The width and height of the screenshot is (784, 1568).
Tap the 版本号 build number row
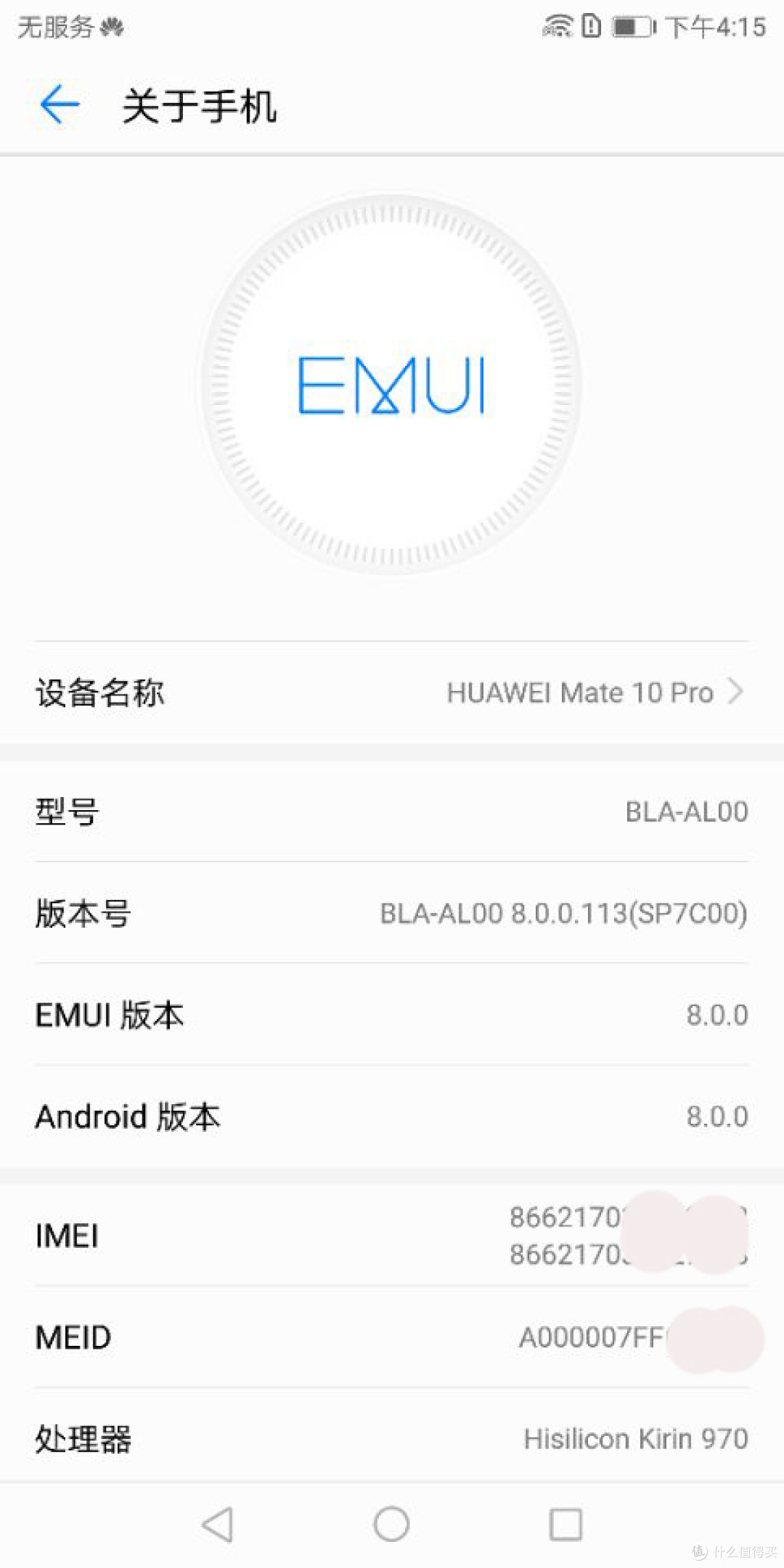tap(392, 914)
